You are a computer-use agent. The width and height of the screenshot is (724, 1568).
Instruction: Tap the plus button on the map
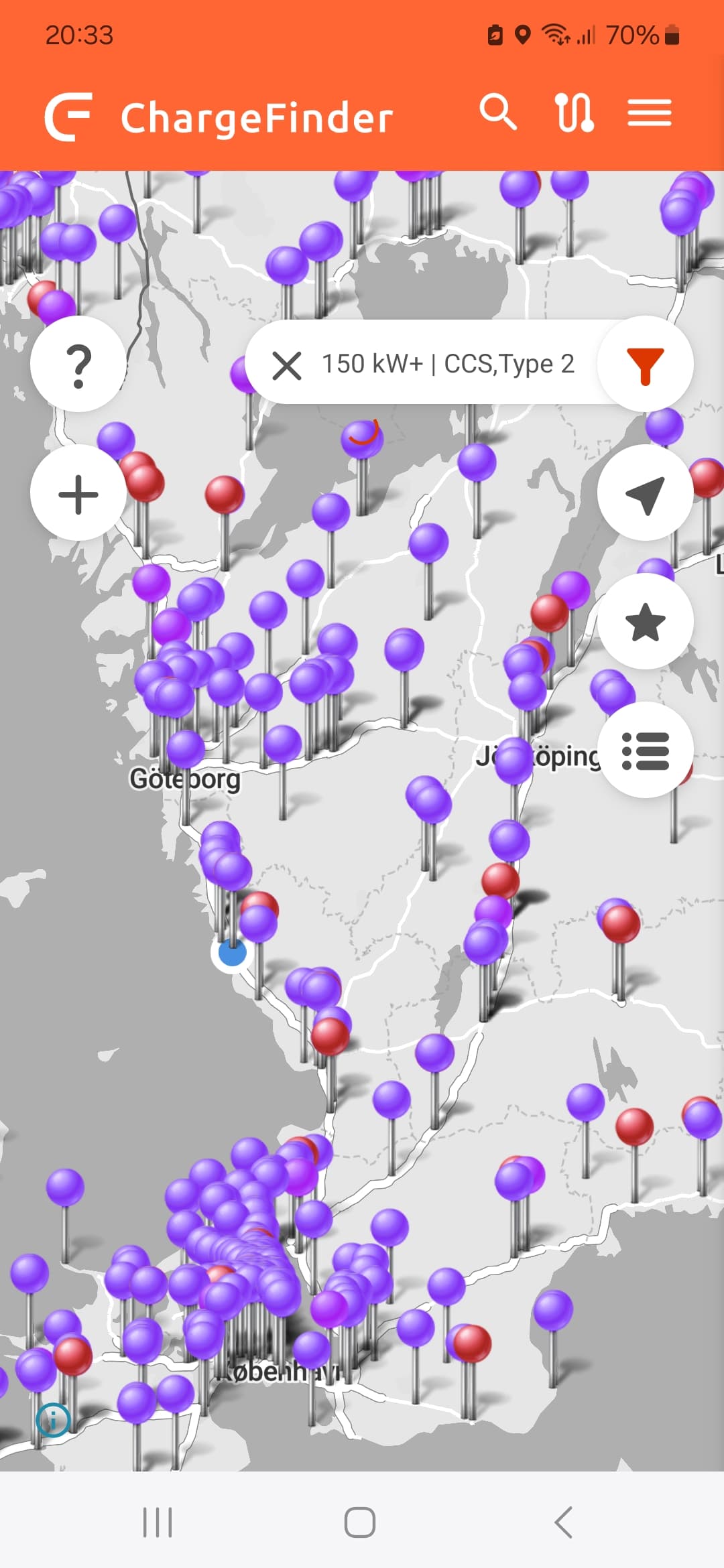pyautogui.click(x=78, y=494)
